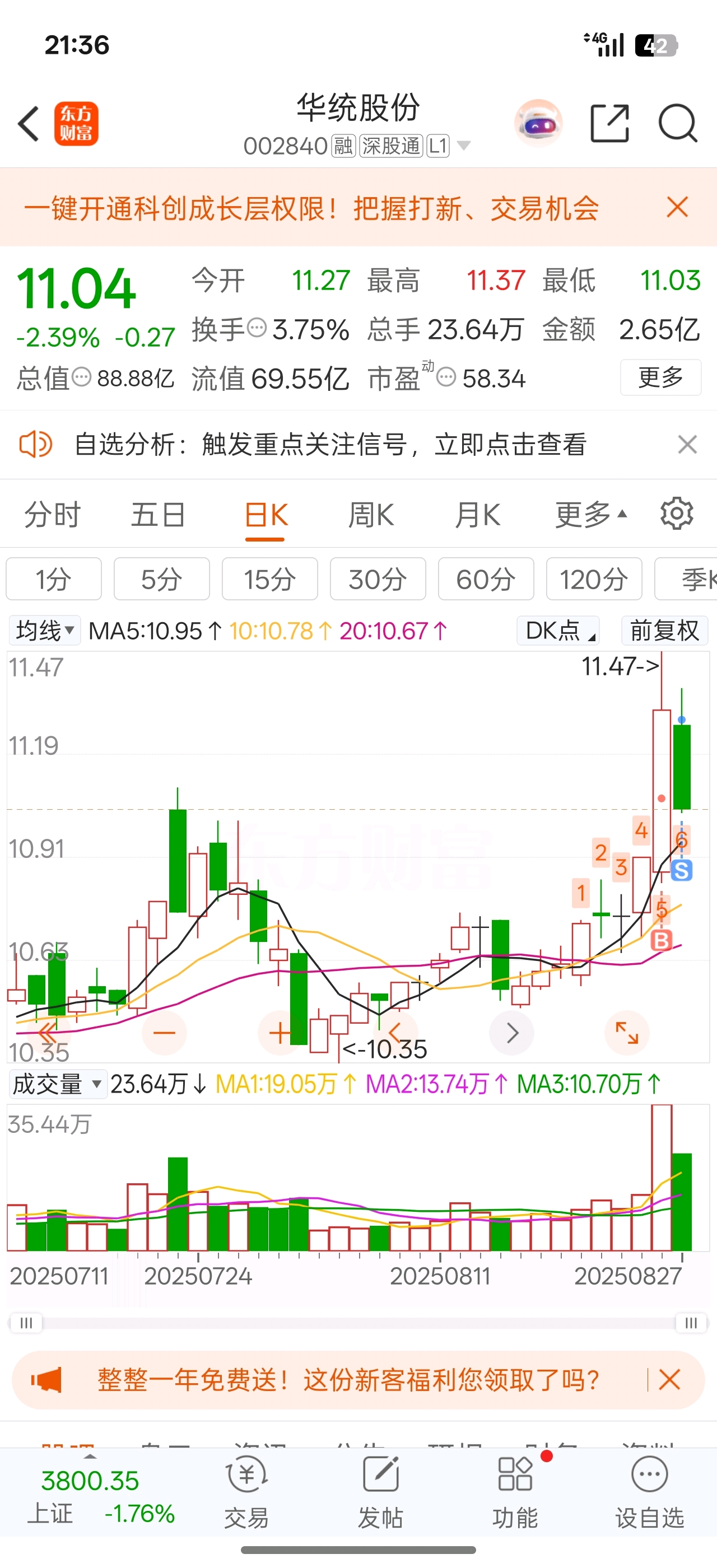
Task: Tap 更多 to show more quote data
Action: (660, 377)
